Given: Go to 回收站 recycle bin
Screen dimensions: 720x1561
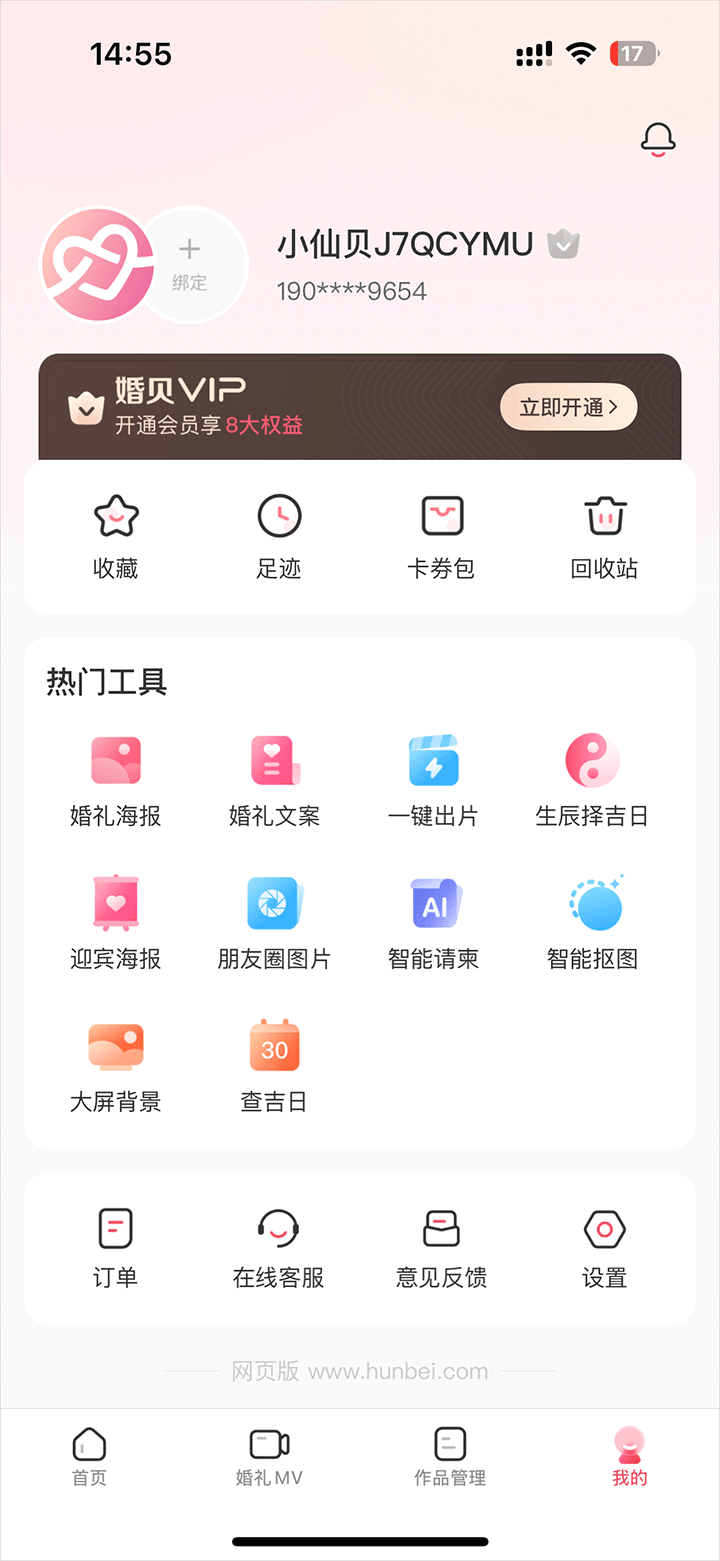Looking at the screenshot, I should click(x=605, y=537).
